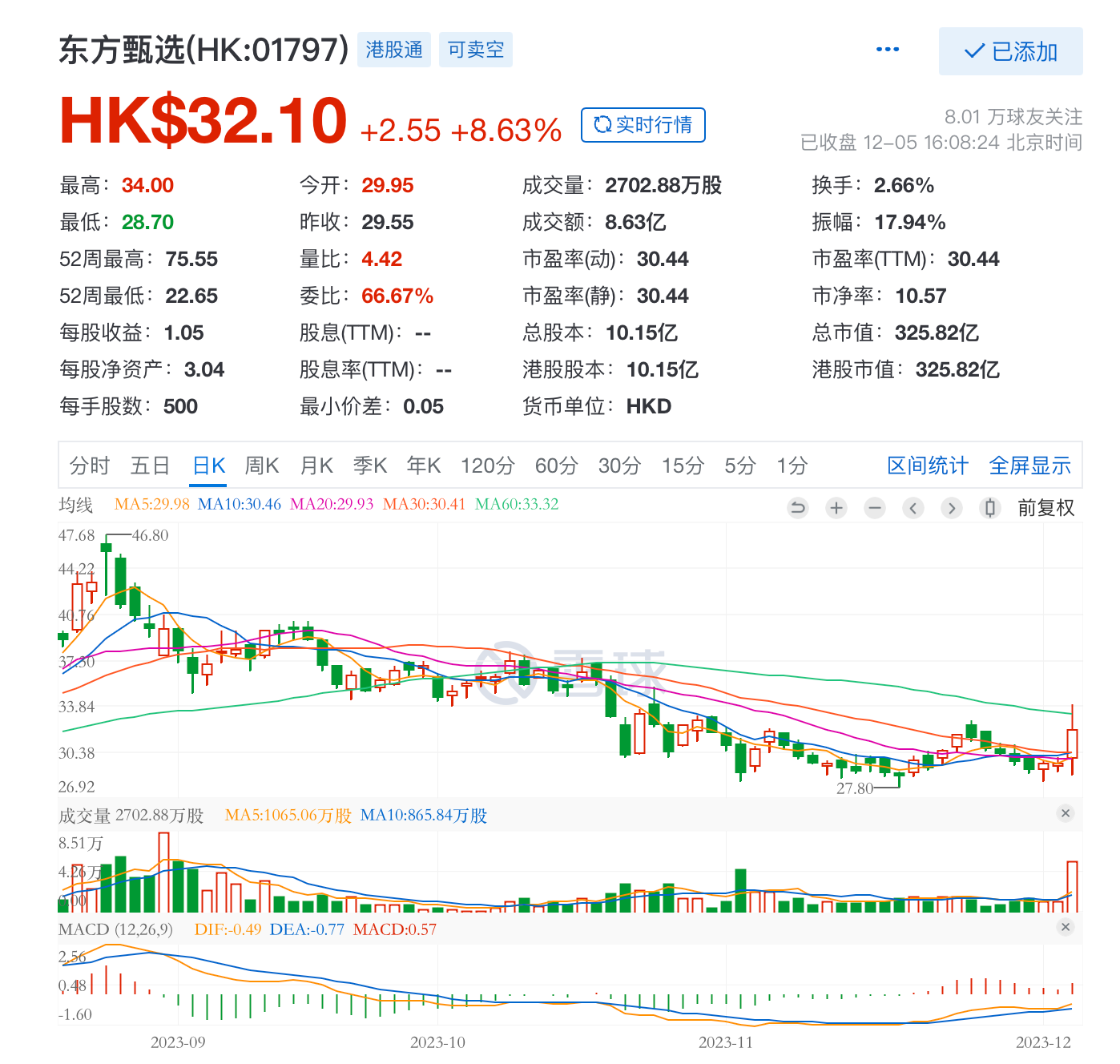Screen dimensions: 1120x1064
Task: Select the 月K chart tab
Action: click(316, 465)
